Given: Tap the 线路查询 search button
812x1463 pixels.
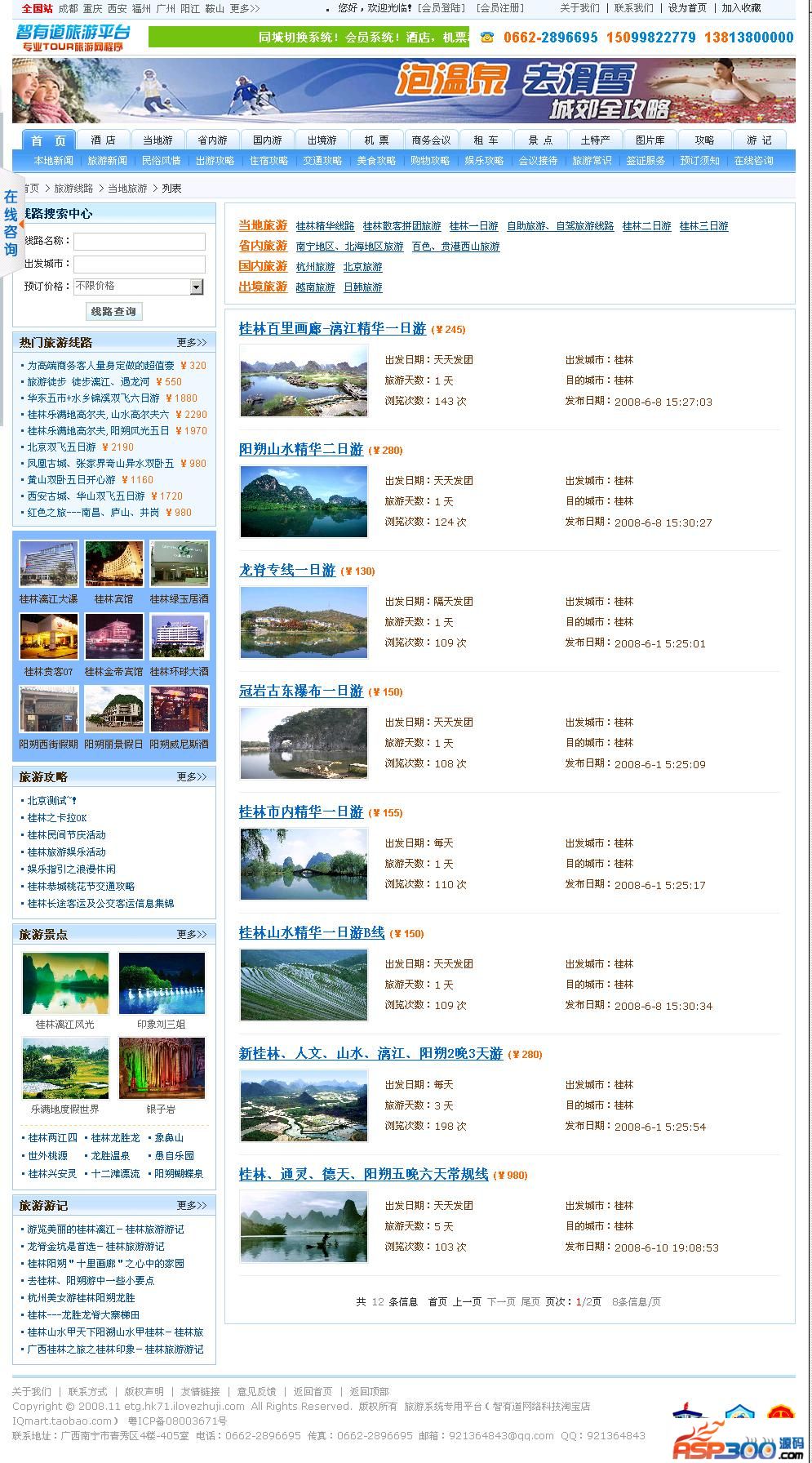Looking at the screenshot, I should tap(113, 311).
